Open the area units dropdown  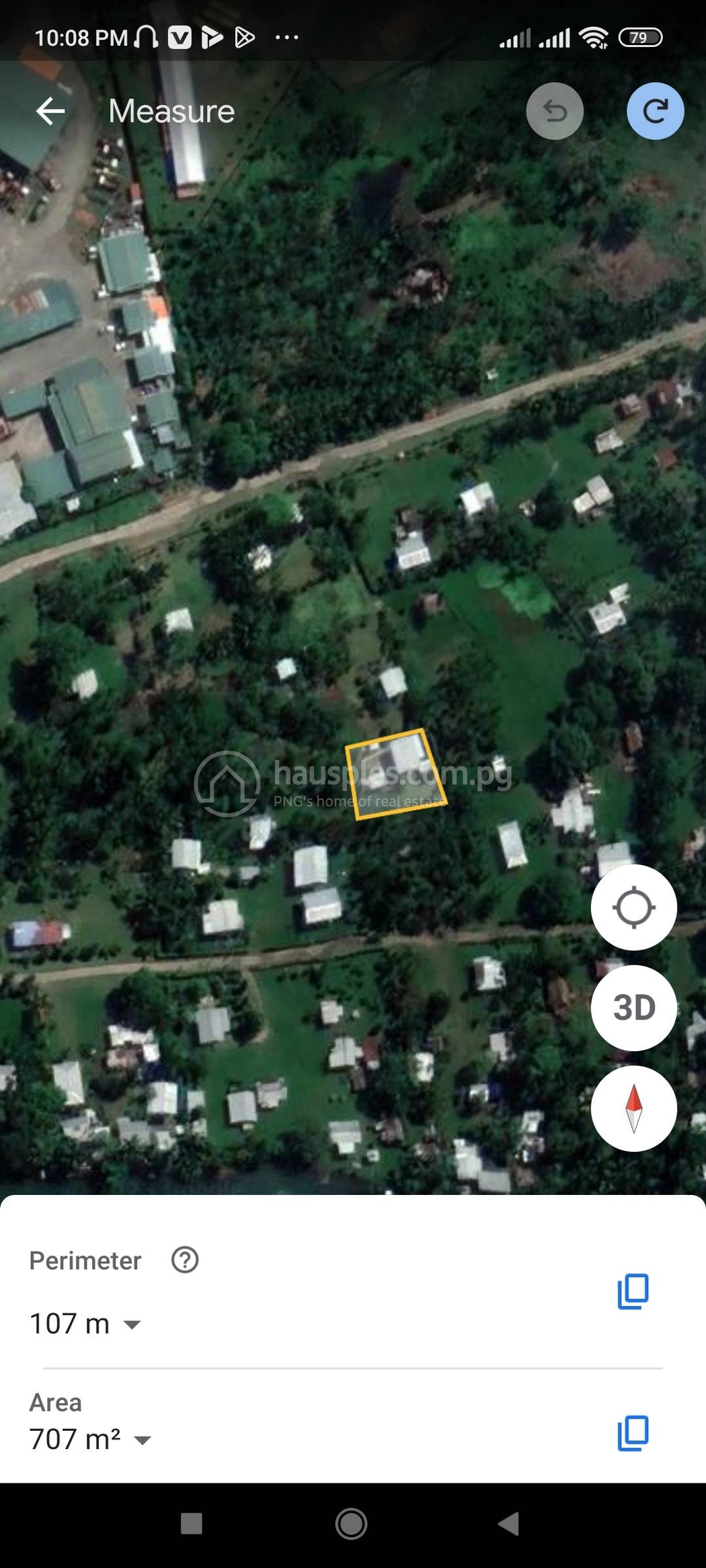(x=143, y=1440)
